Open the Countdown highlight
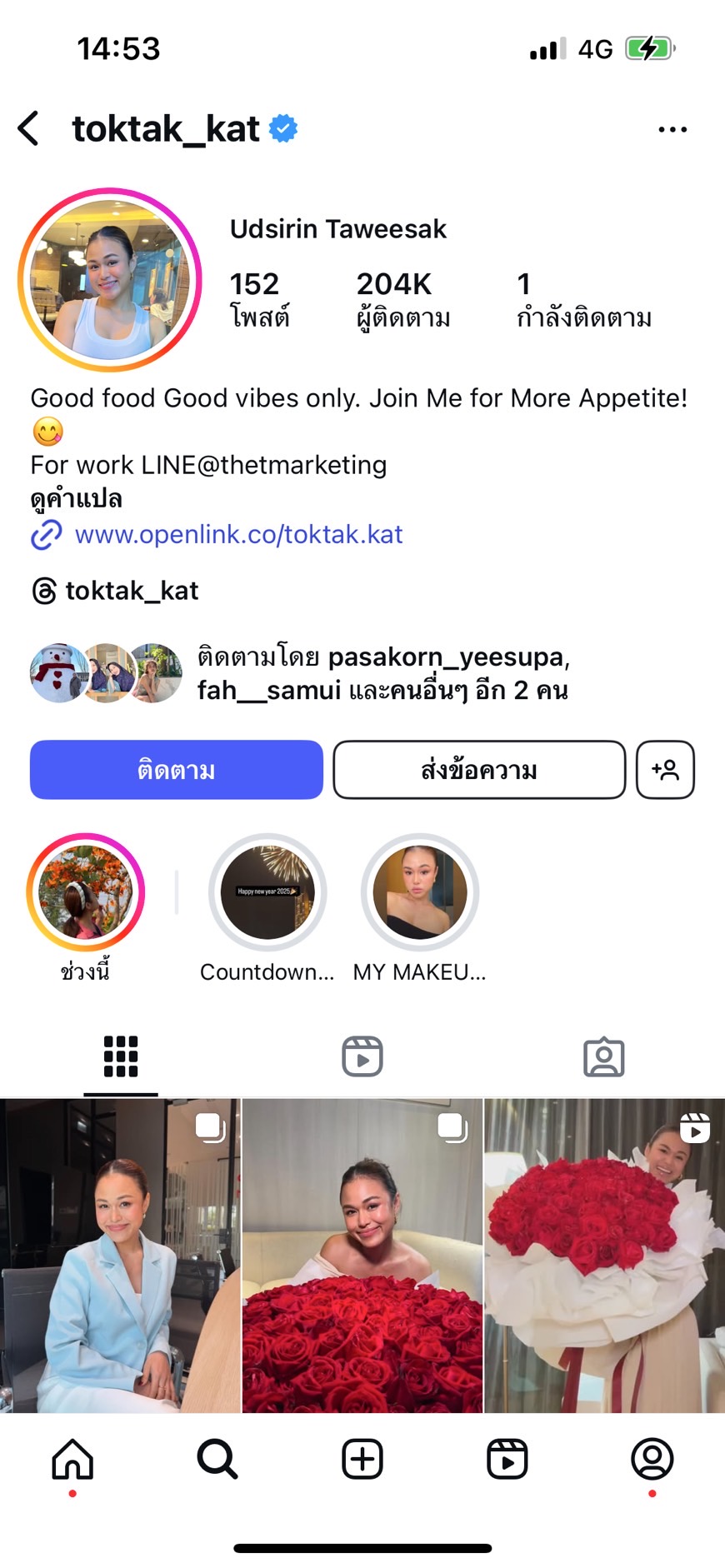Screen dimensions: 725x1568 coord(267,892)
